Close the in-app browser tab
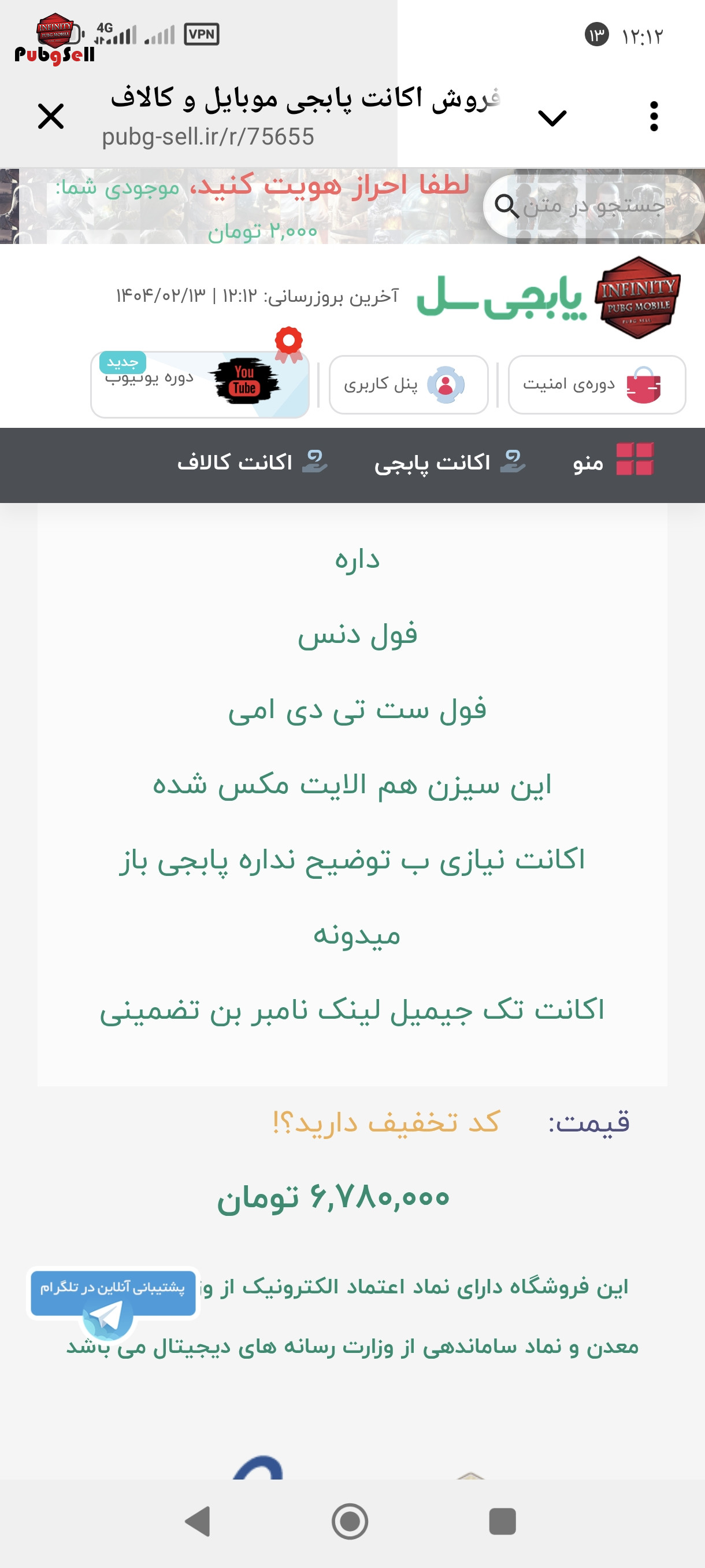 pyautogui.click(x=50, y=116)
